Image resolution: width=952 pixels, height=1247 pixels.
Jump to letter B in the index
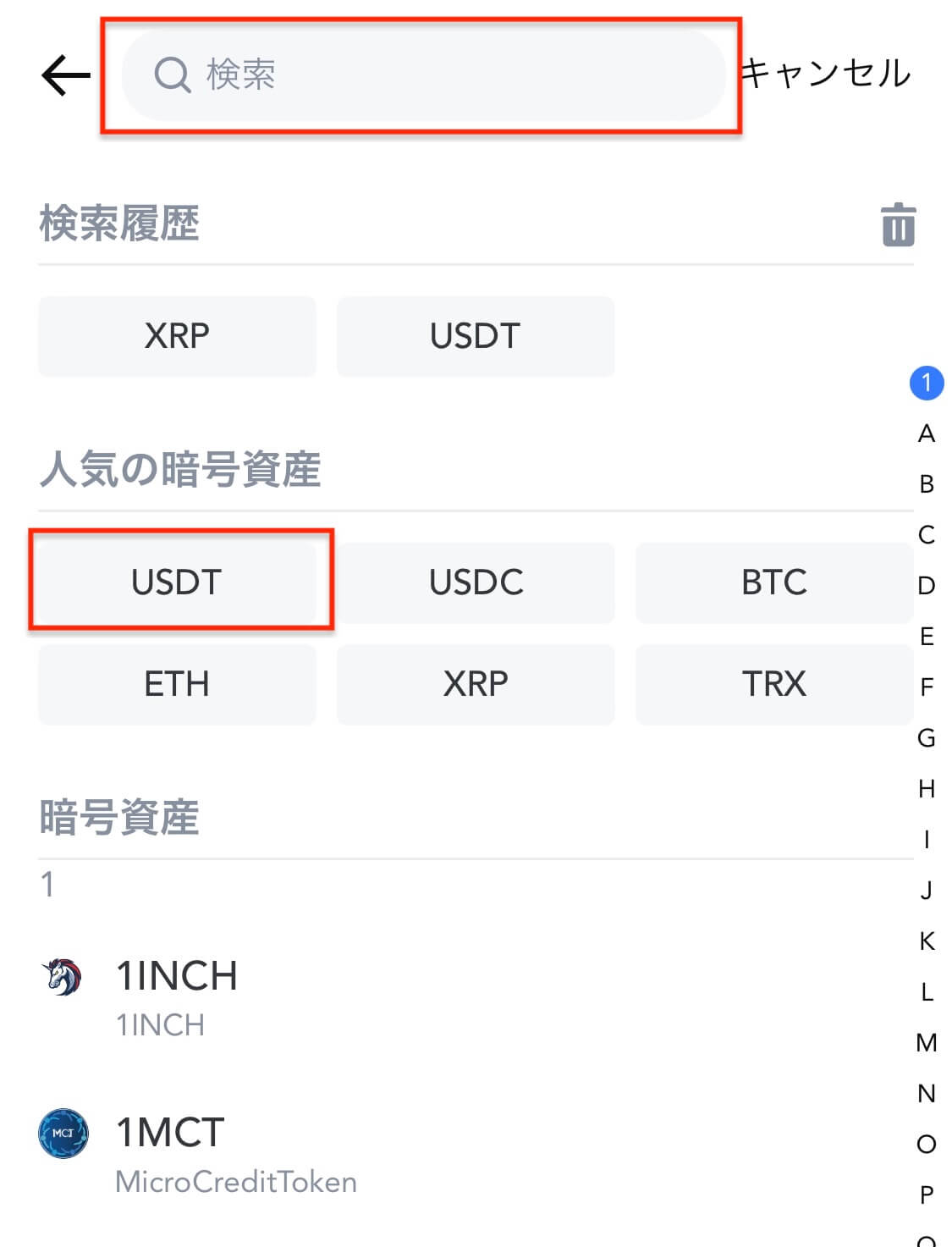point(927,484)
